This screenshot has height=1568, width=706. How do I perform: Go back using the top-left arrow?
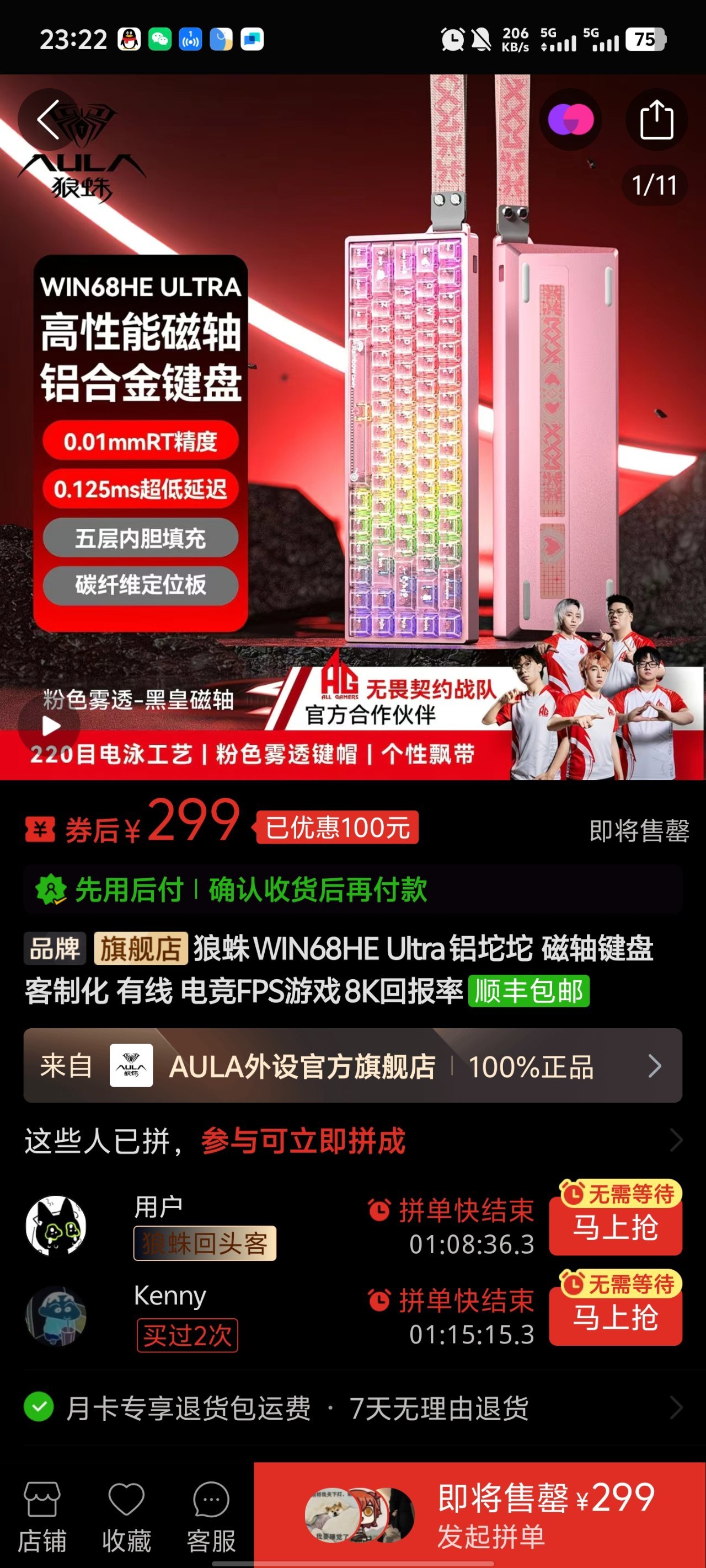(x=49, y=119)
